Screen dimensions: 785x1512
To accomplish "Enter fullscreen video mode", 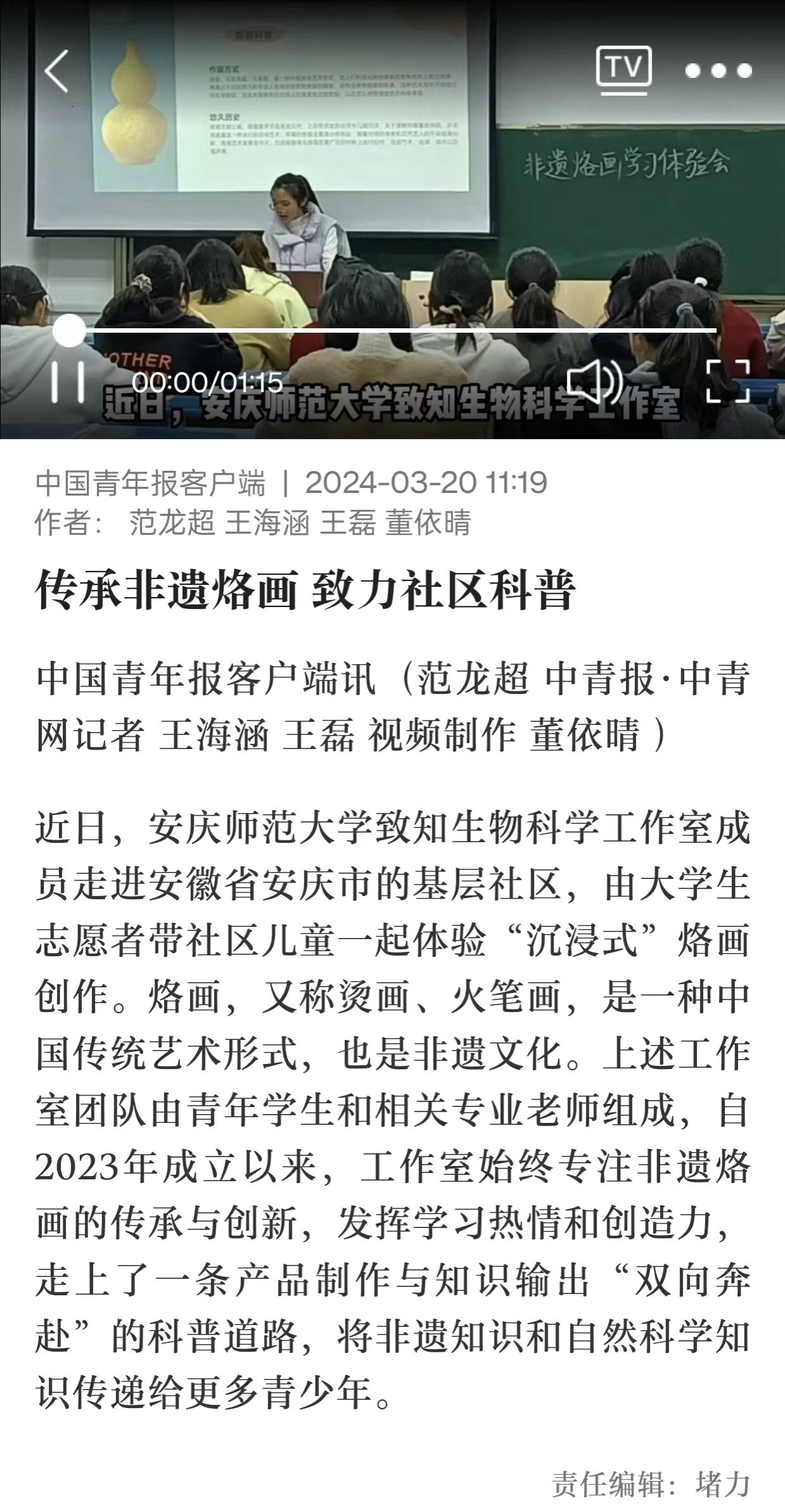I will [727, 381].
